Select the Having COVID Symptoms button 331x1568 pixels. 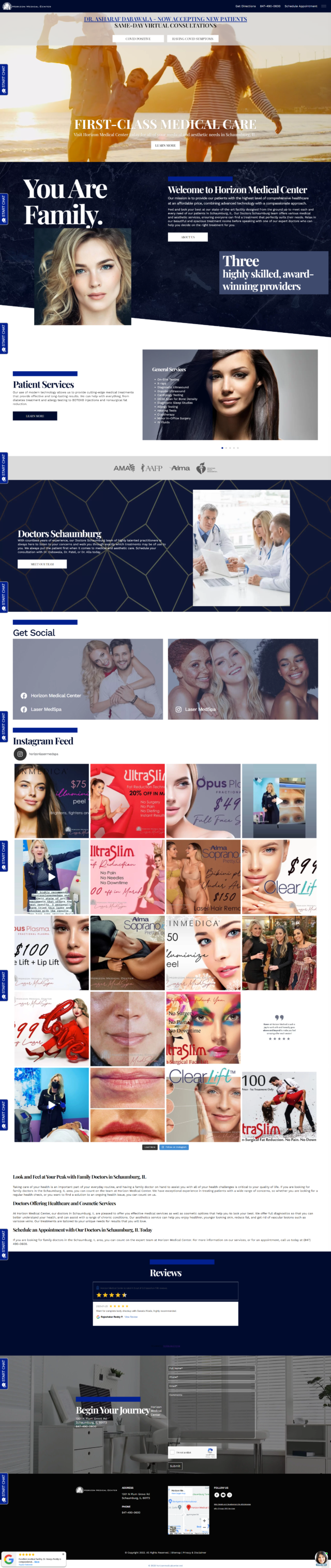click(192, 38)
